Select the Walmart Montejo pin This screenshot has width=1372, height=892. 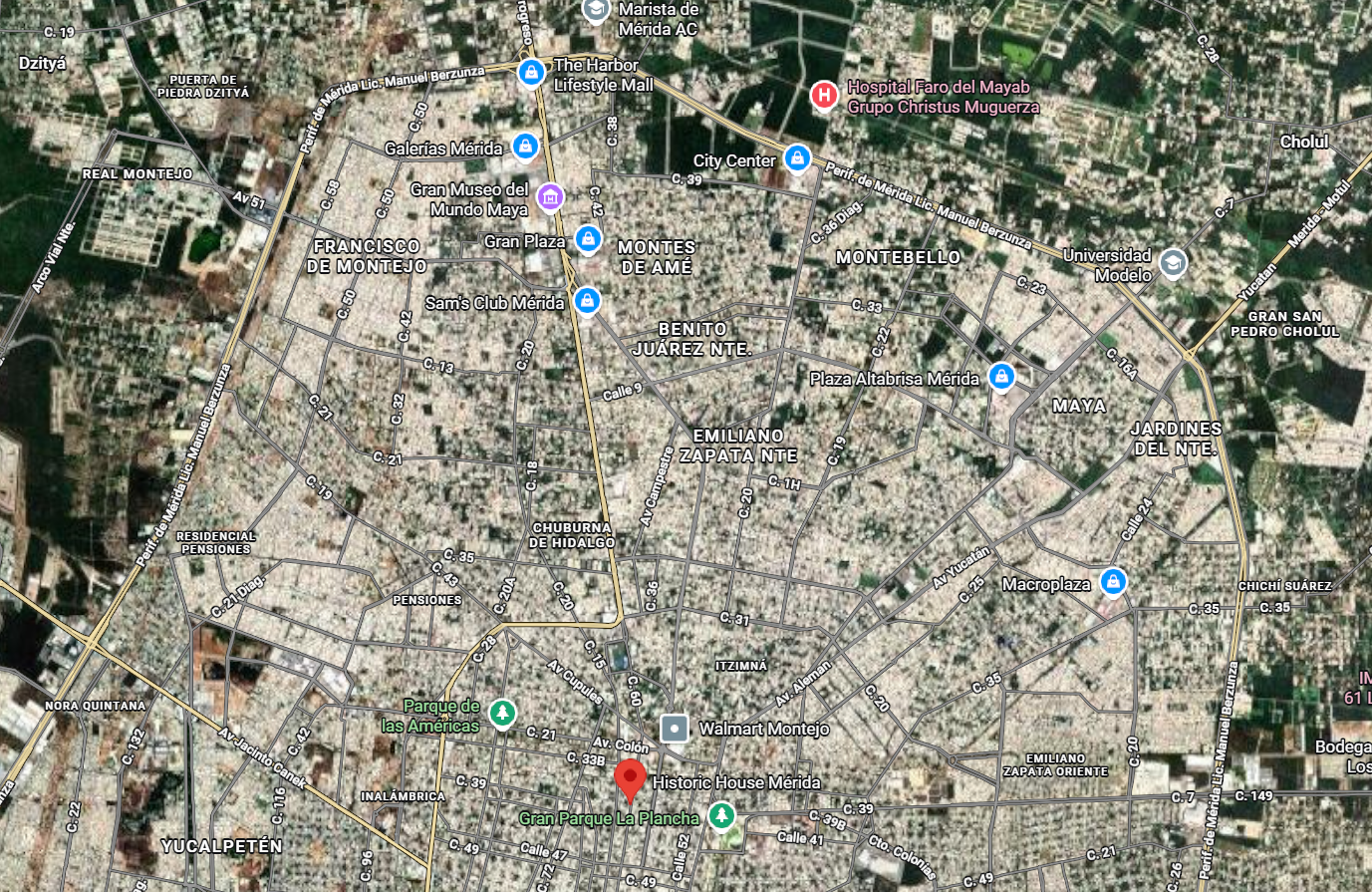[x=676, y=729]
